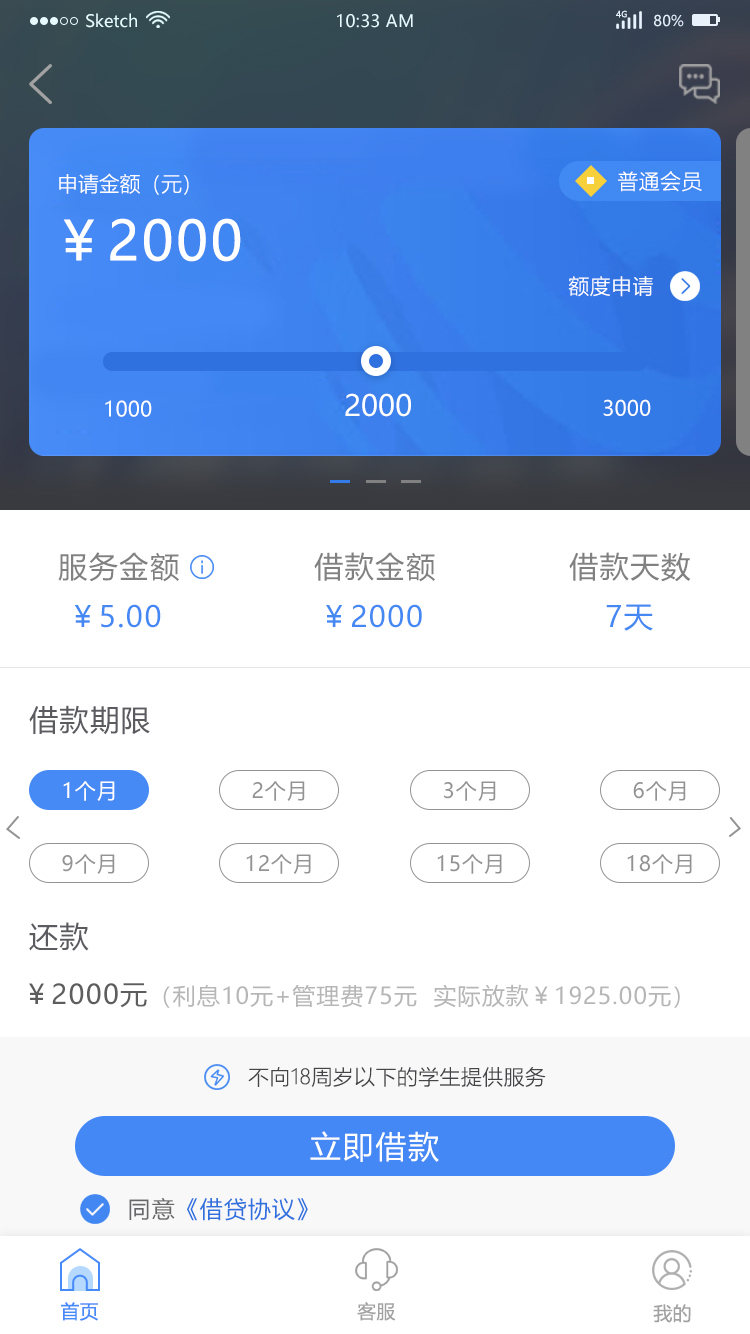Choose the 6个月 loan term
Viewport: 750px width, 1334px height.
point(660,790)
